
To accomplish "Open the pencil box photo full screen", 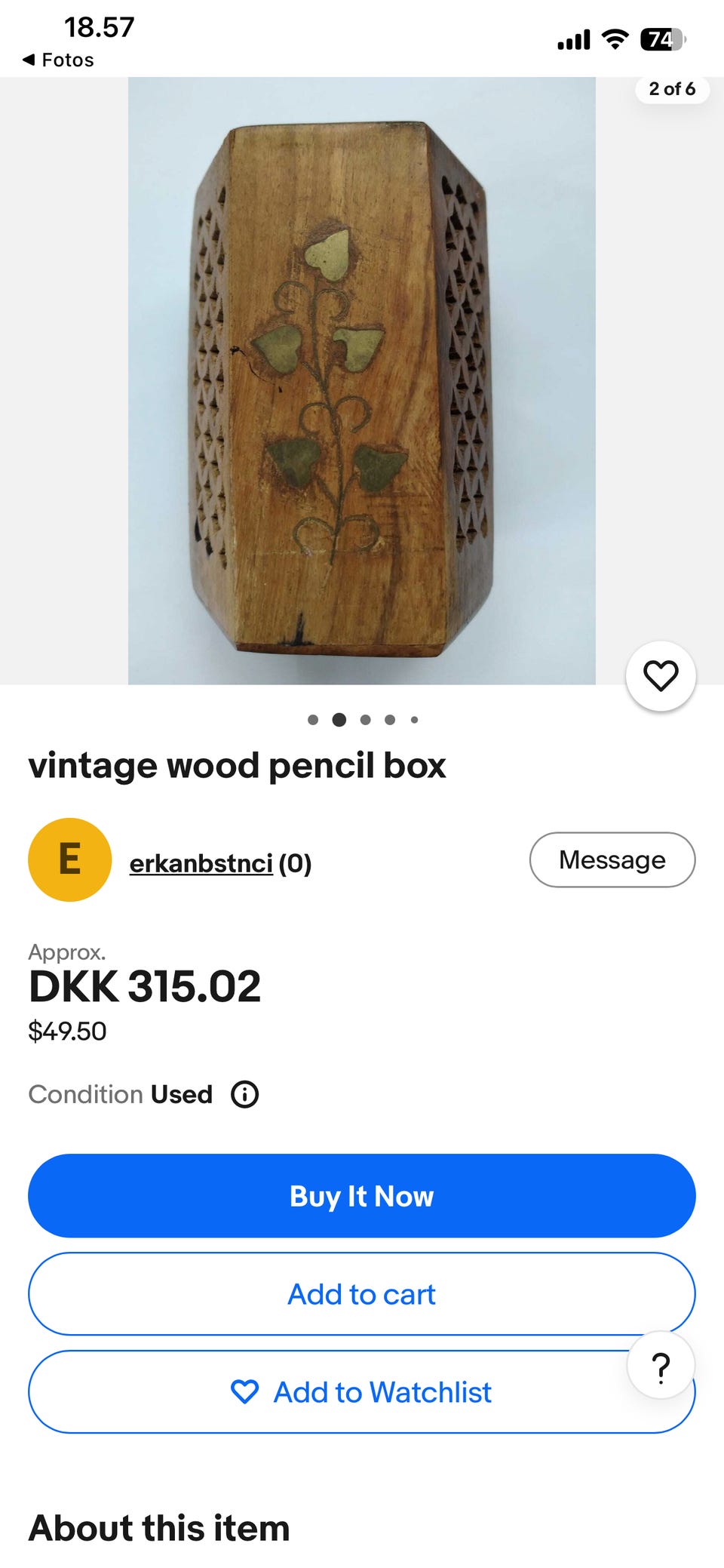I will pyautogui.click(x=362, y=381).
